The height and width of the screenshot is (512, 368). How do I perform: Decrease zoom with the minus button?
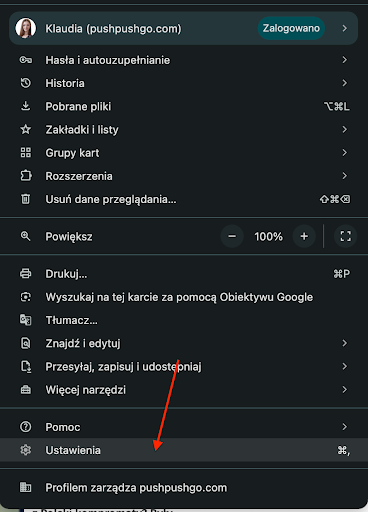pyautogui.click(x=232, y=236)
